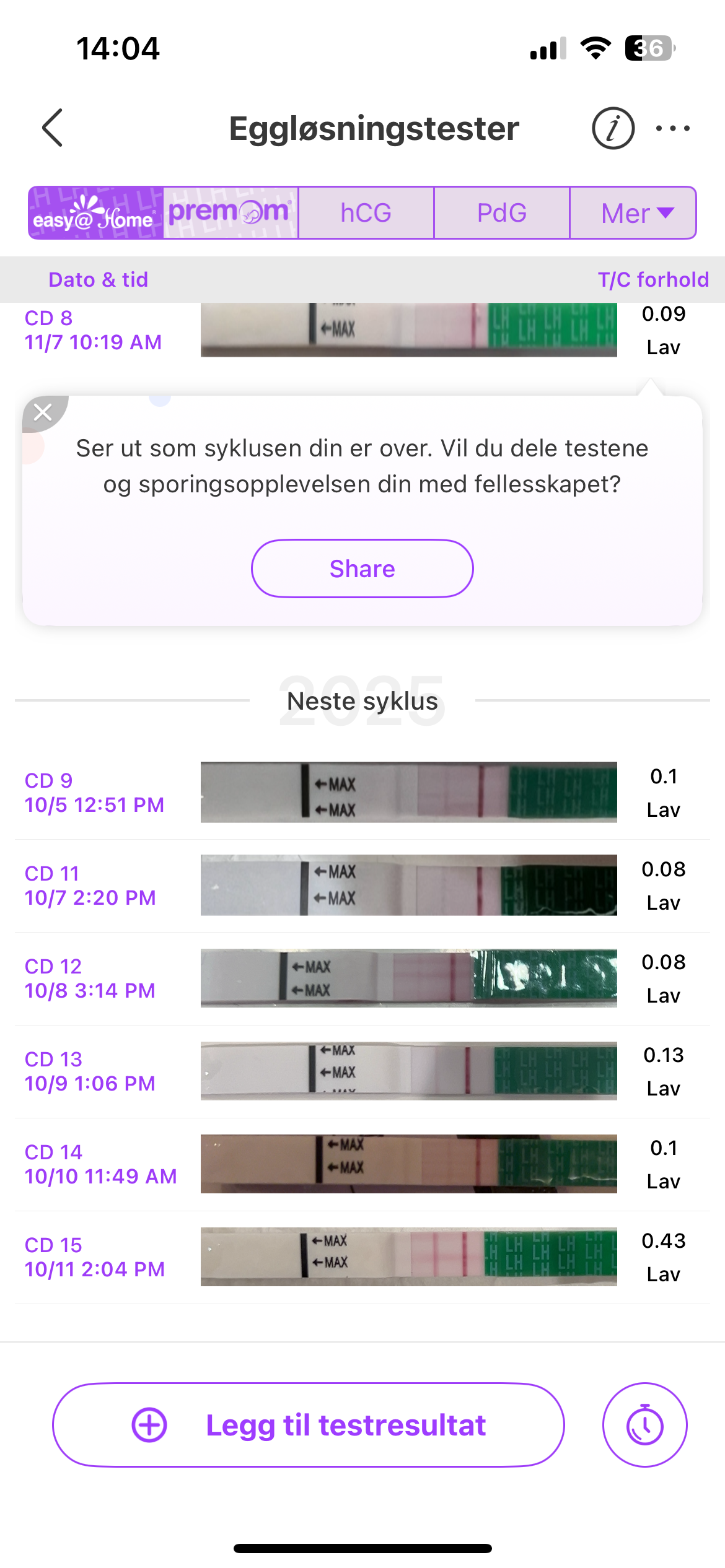Image resolution: width=725 pixels, height=1568 pixels.
Task: Expand the Mer dropdown
Action: (x=633, y=213)
